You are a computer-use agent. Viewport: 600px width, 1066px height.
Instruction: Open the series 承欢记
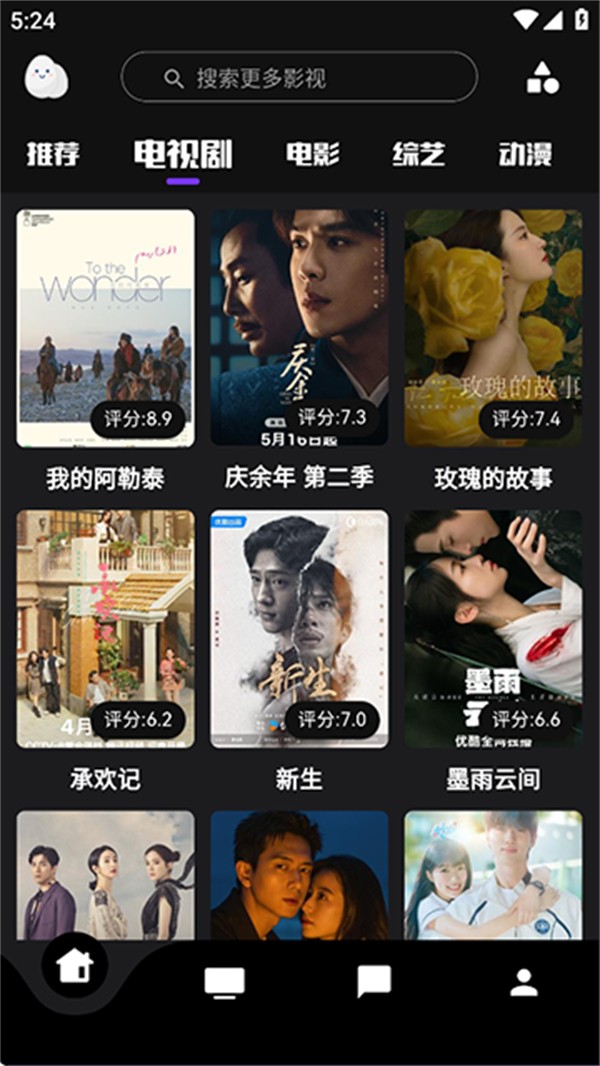point(105,629)
